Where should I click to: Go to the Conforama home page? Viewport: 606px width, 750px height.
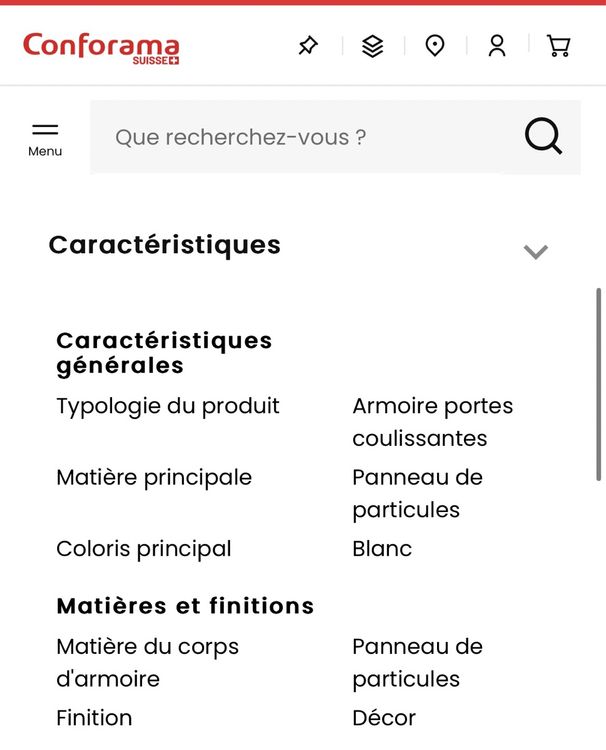(101, 47)
